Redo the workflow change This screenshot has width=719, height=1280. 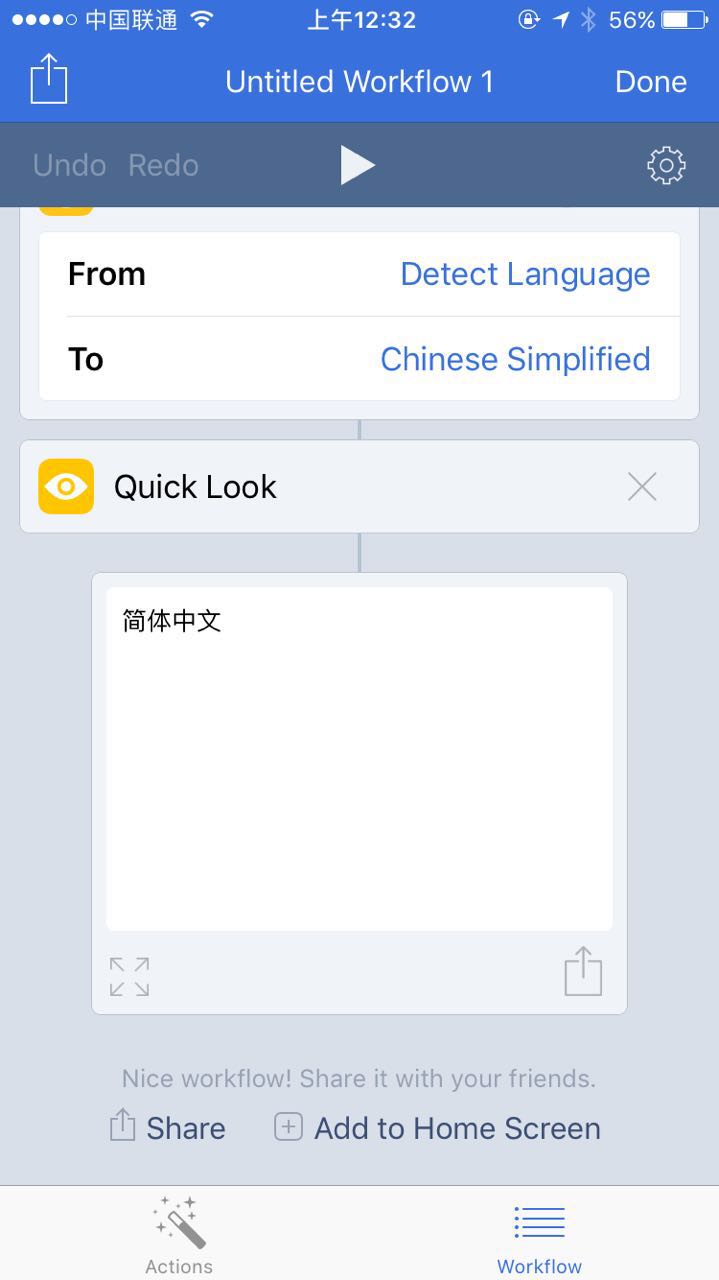pyautogui.click(x=163, y=165)
